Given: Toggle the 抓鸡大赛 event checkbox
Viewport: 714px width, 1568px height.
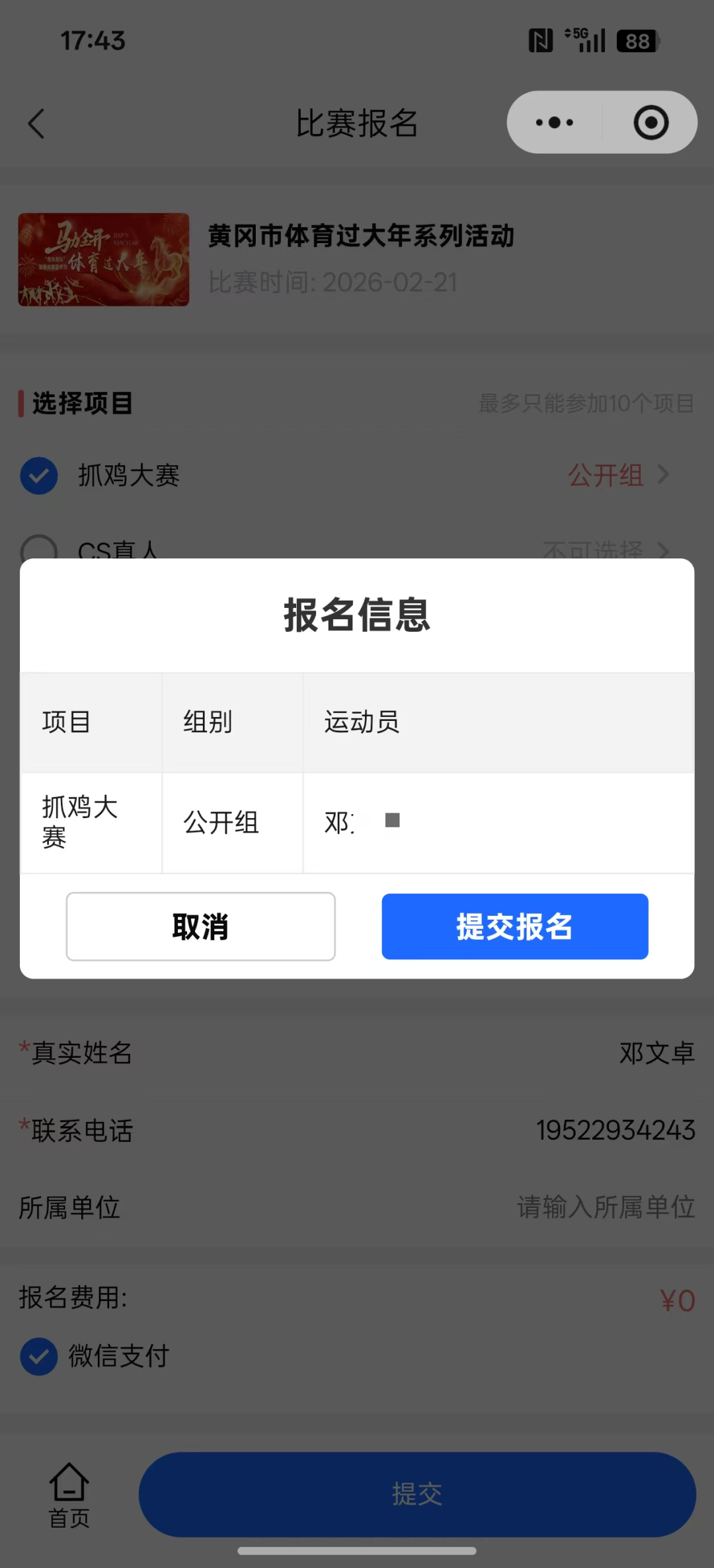Looking at the screenshot, I should pos(39,476).
